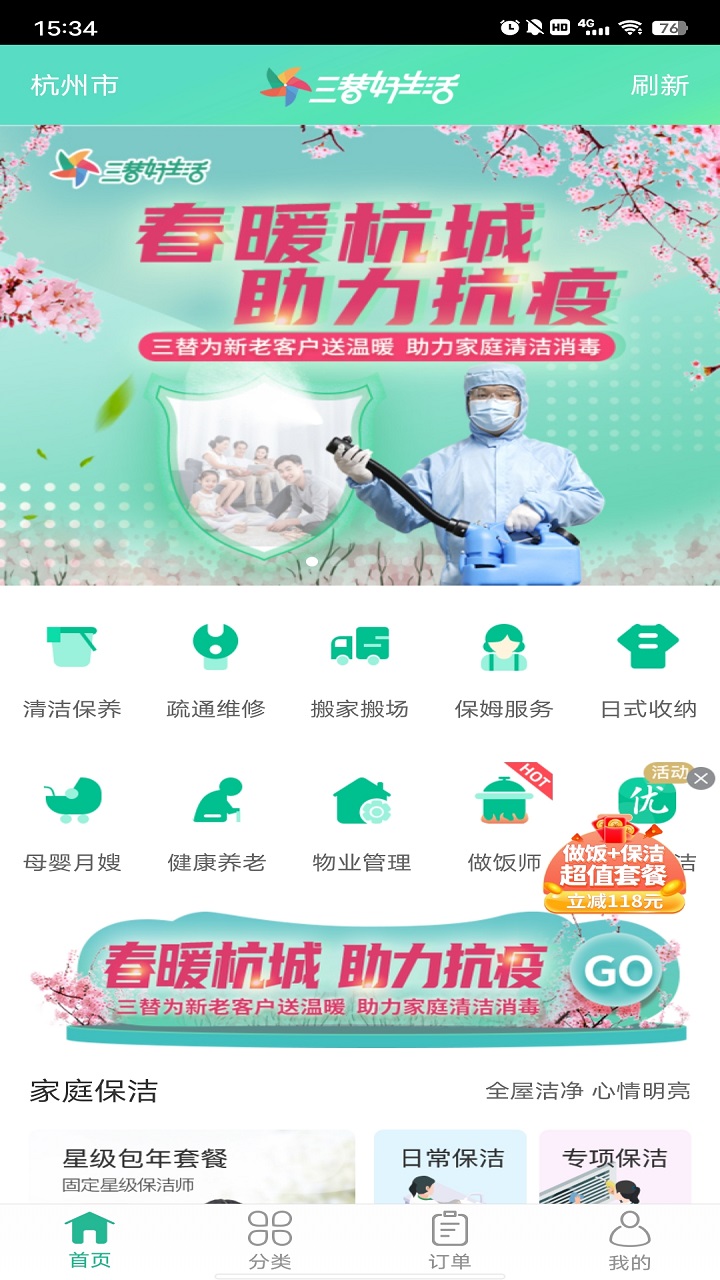Choose 日式收纳 service
The height and width of the screenshot is (1280, 720).
coord(648,670)
